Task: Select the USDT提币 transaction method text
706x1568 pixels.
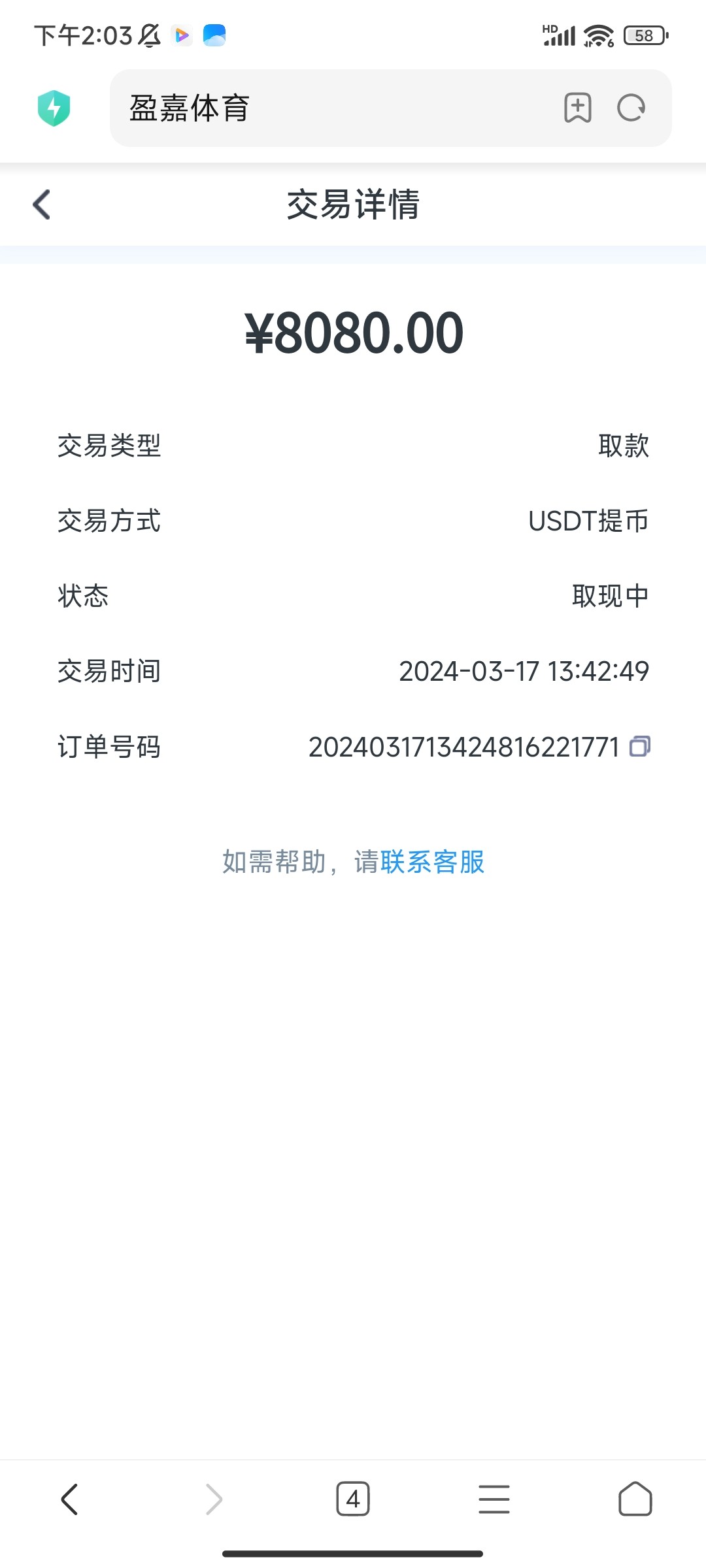Action: click(x=587, y=521)
